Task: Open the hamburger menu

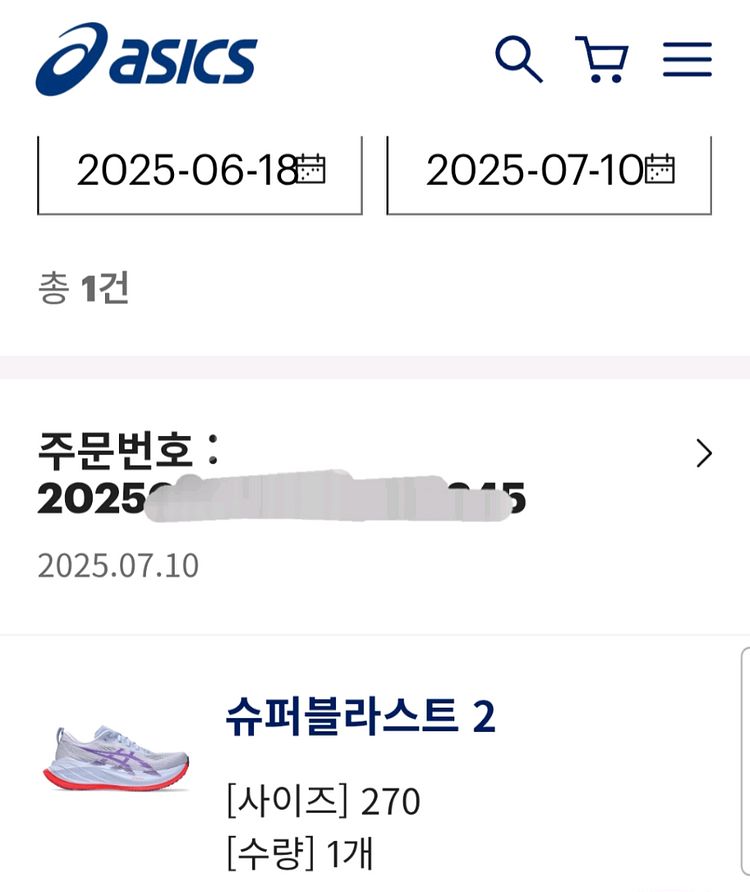Action: click(687, 59)
